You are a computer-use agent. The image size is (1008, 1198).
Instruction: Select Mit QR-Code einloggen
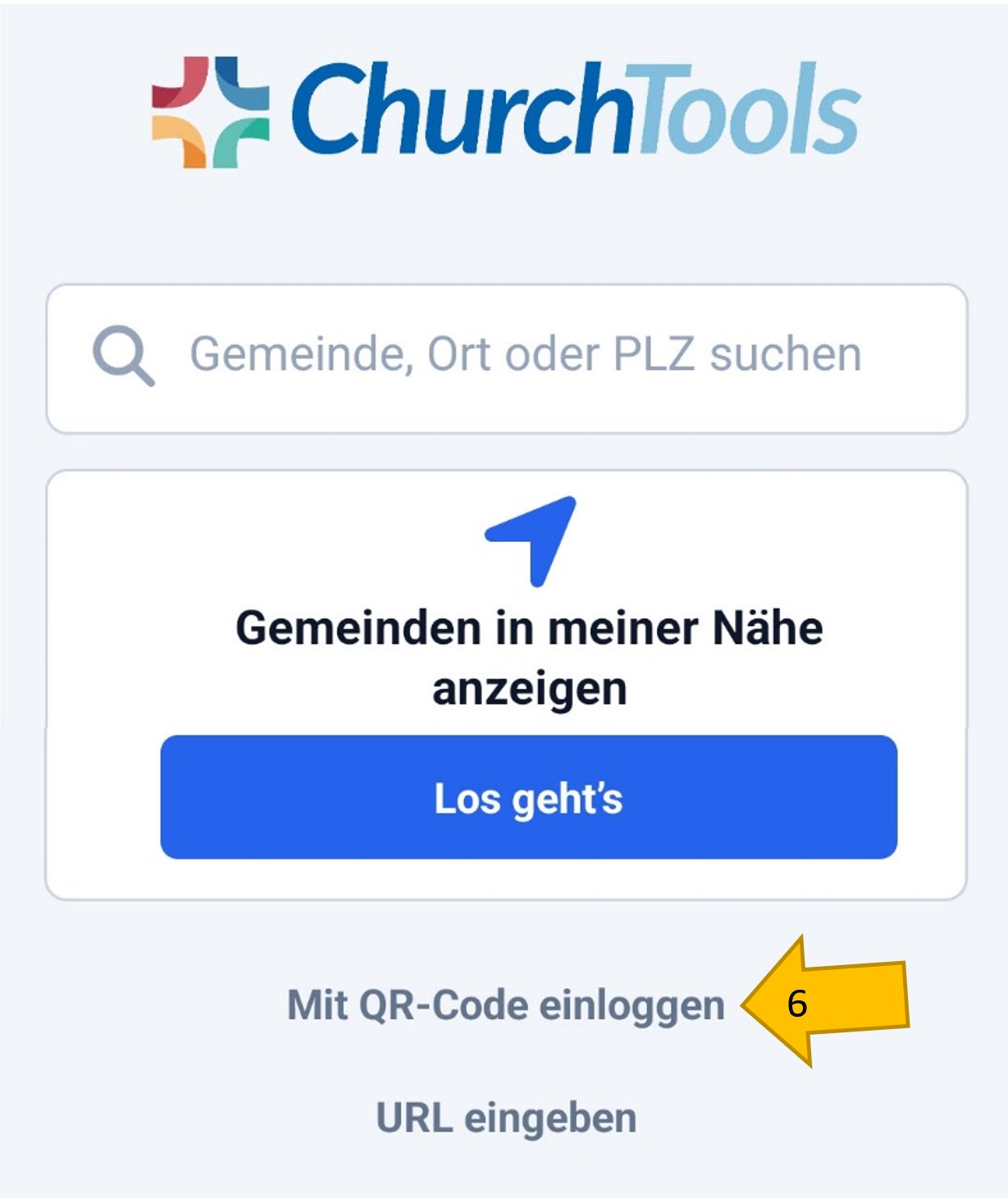click(x=505, y=1004)
